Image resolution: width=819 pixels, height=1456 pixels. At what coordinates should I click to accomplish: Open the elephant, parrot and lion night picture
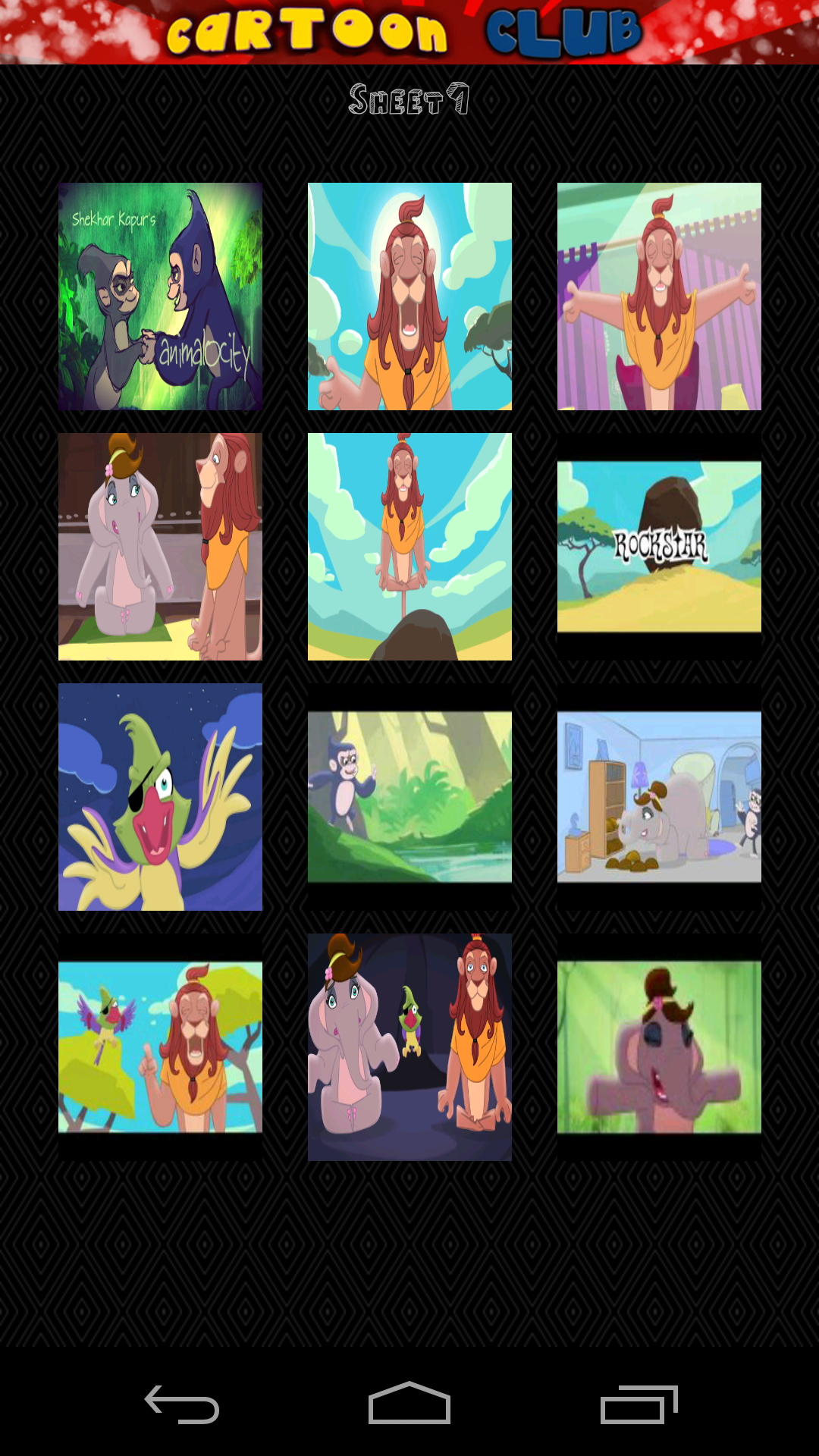pos(409,1047)
